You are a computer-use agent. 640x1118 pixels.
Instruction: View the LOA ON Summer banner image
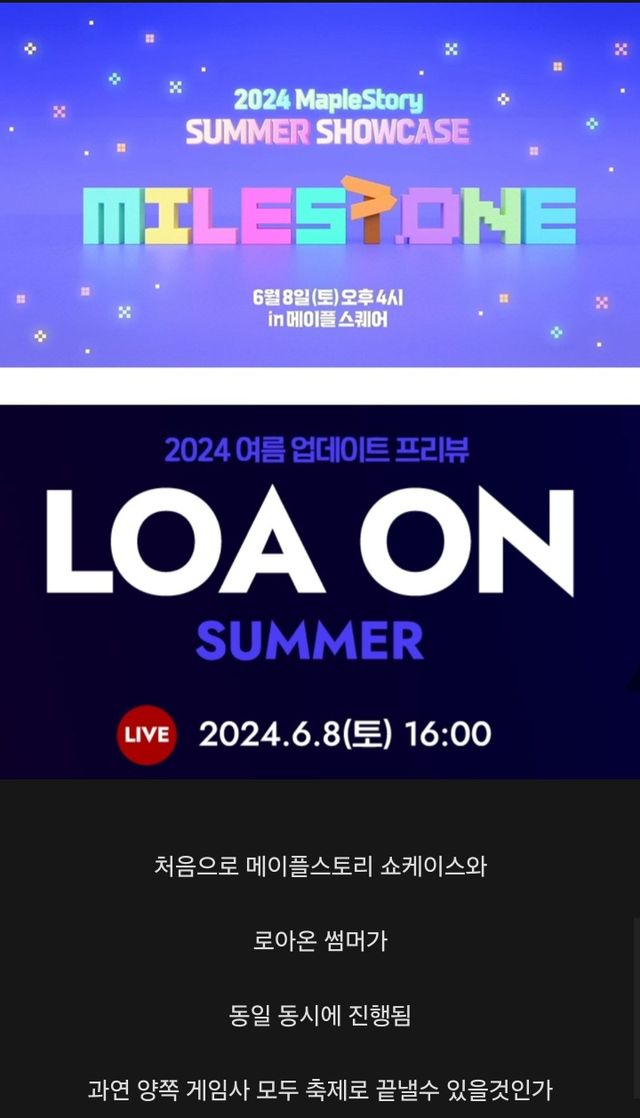click(x=320, y=591)
